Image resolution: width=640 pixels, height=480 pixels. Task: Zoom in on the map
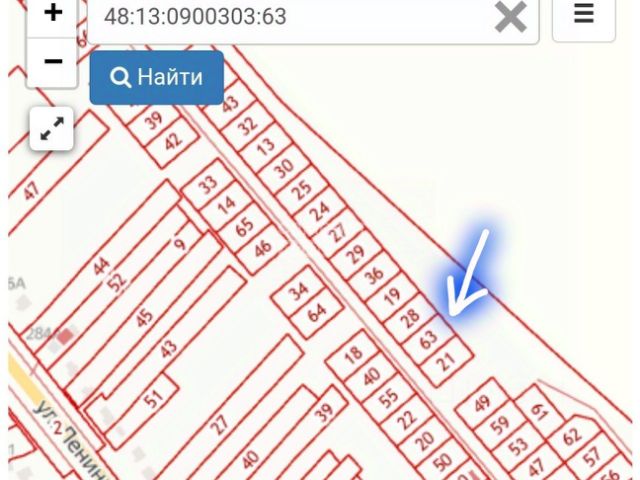[53, 15]
